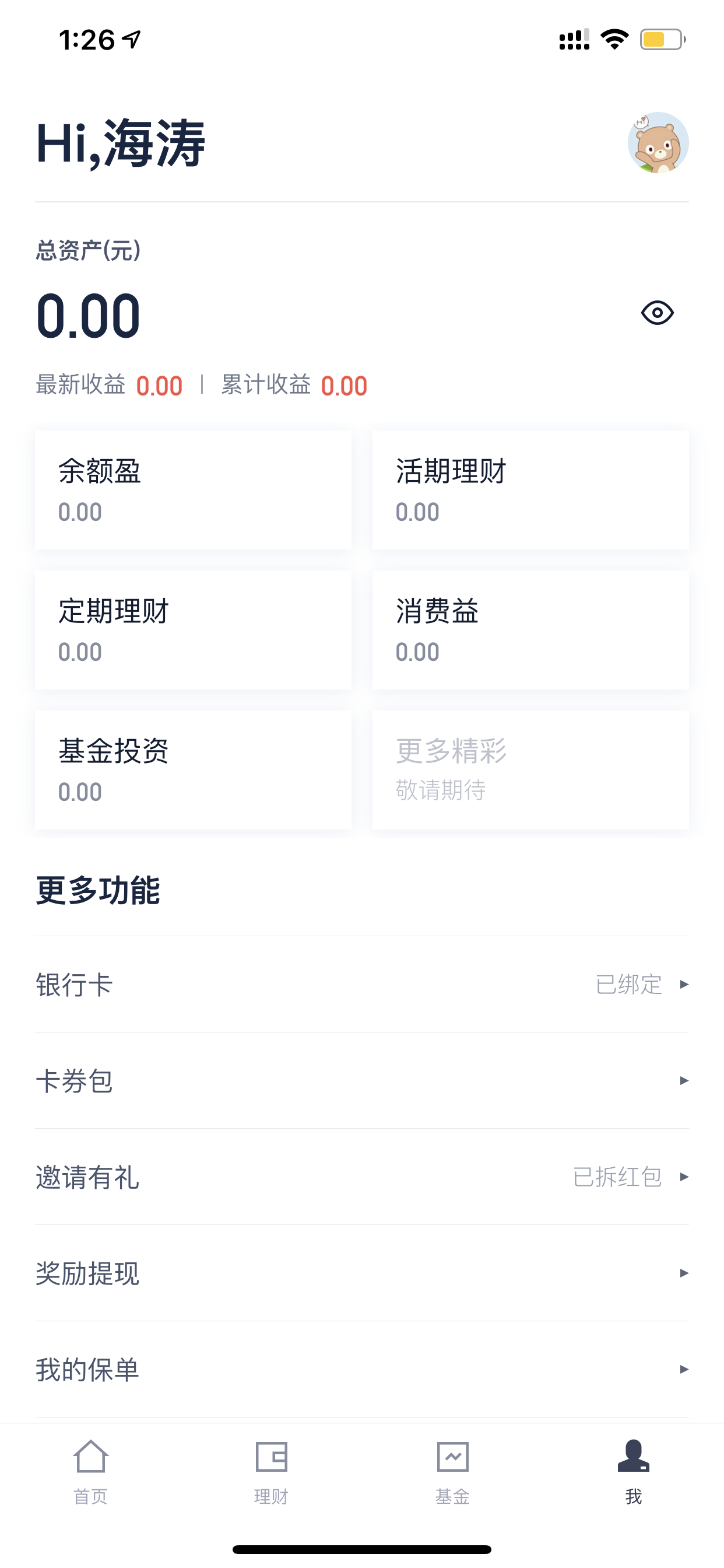Open the 银行卡 row
Viewport: 724px width, 1568px height.
tap(362, 984)
